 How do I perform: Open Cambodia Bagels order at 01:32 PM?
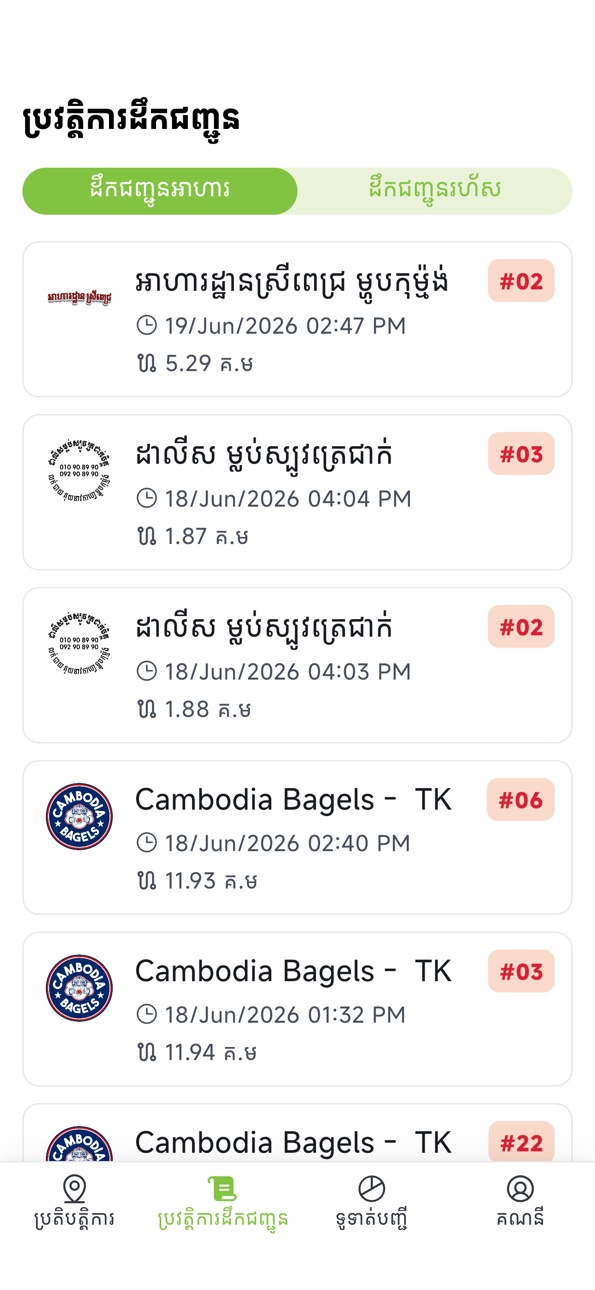click(297, 1009)
